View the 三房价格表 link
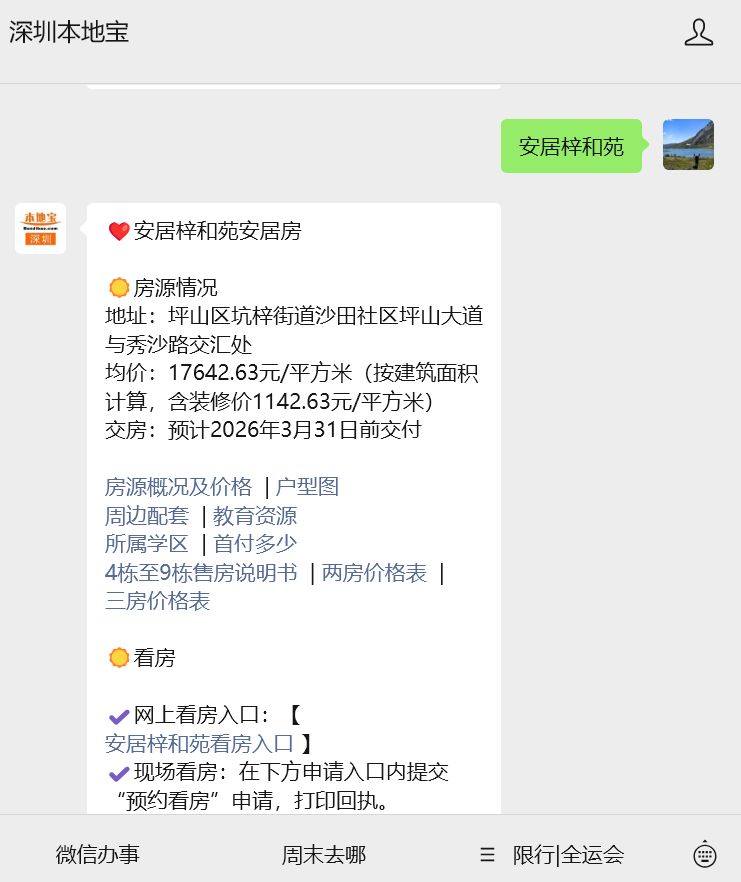 coord(157,601)
